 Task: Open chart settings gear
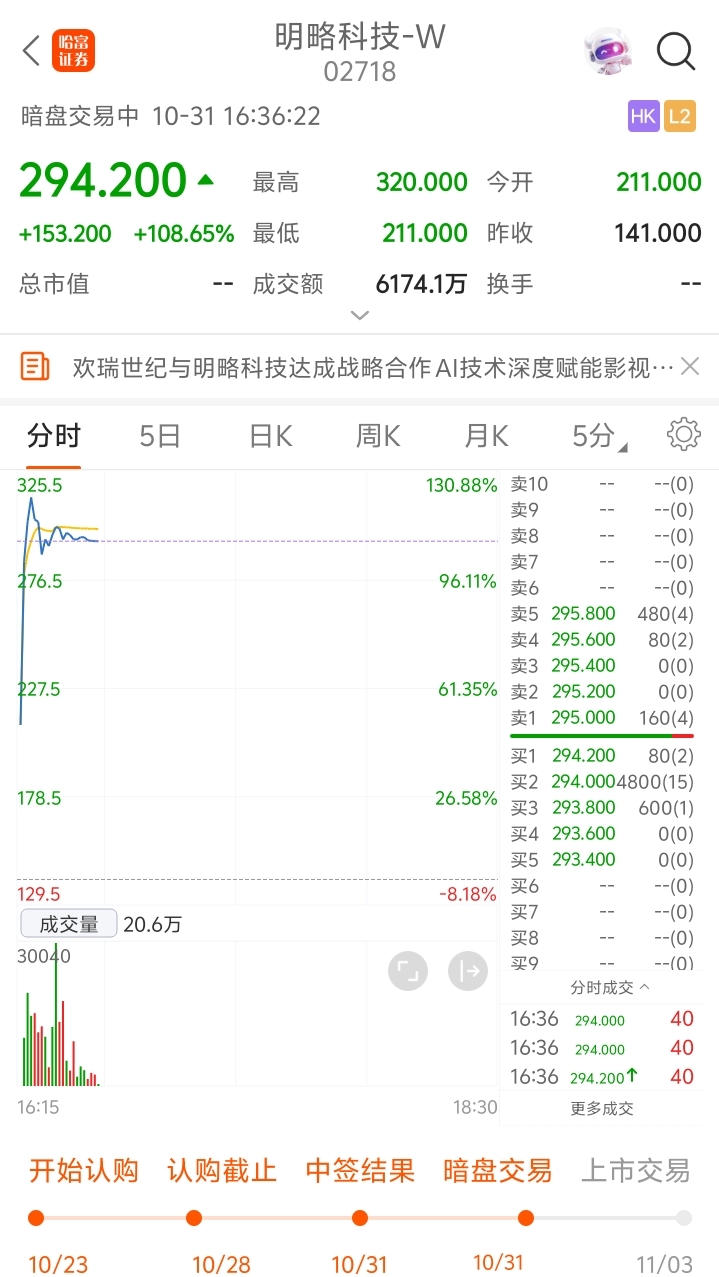click(684, 435)
